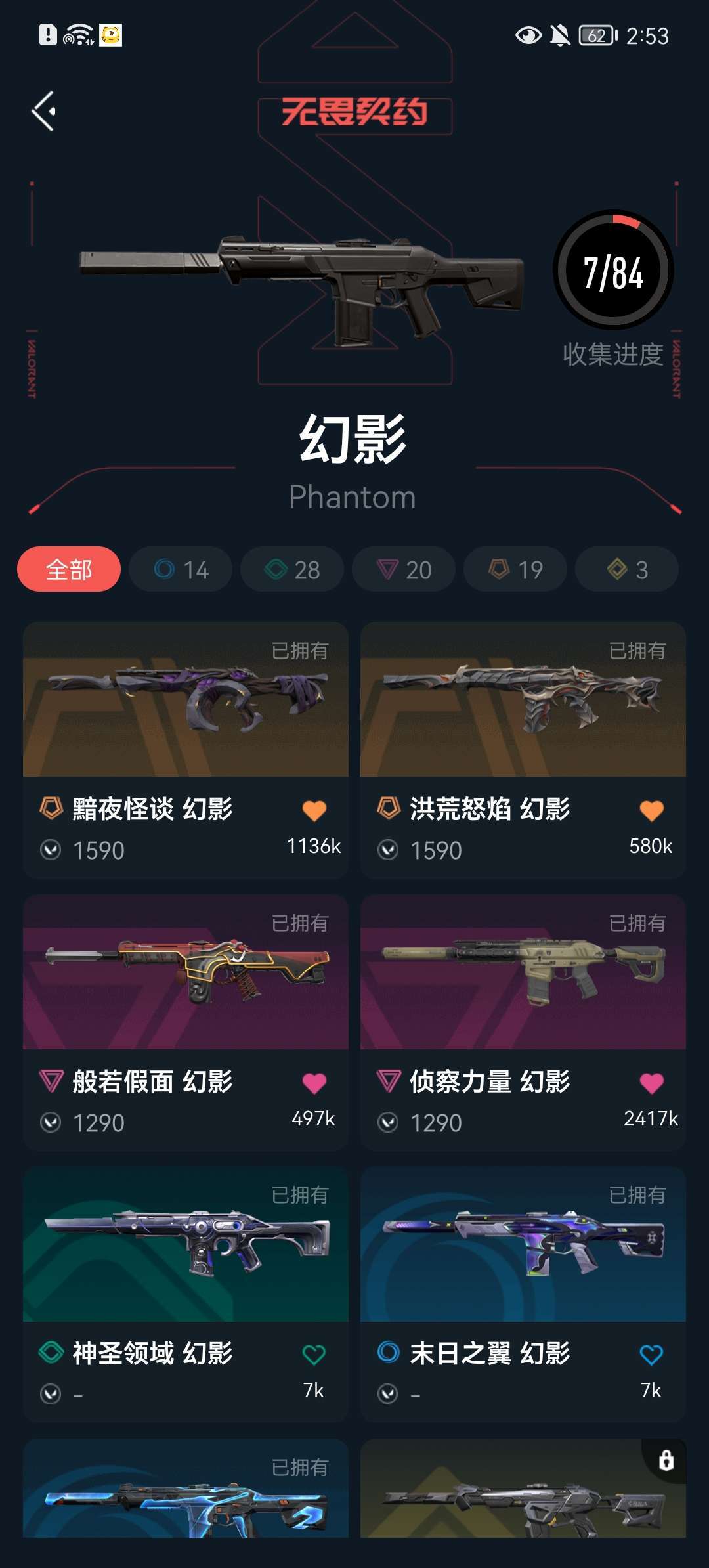709x1568 pixels.
Task: Tap the heart on 侦察力量 幻影
Action: point(651,1083)
